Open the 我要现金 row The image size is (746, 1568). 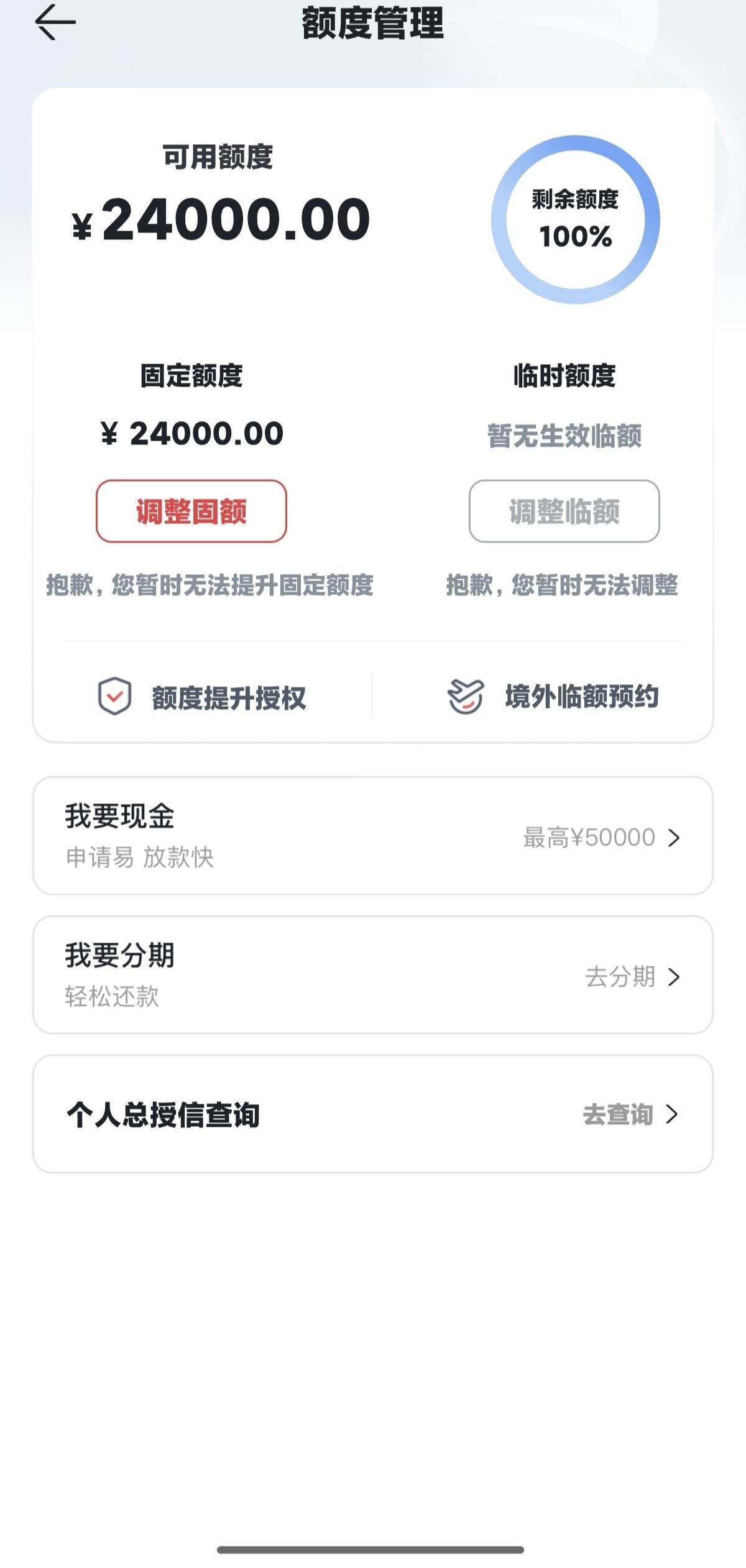tap(373, 836)
